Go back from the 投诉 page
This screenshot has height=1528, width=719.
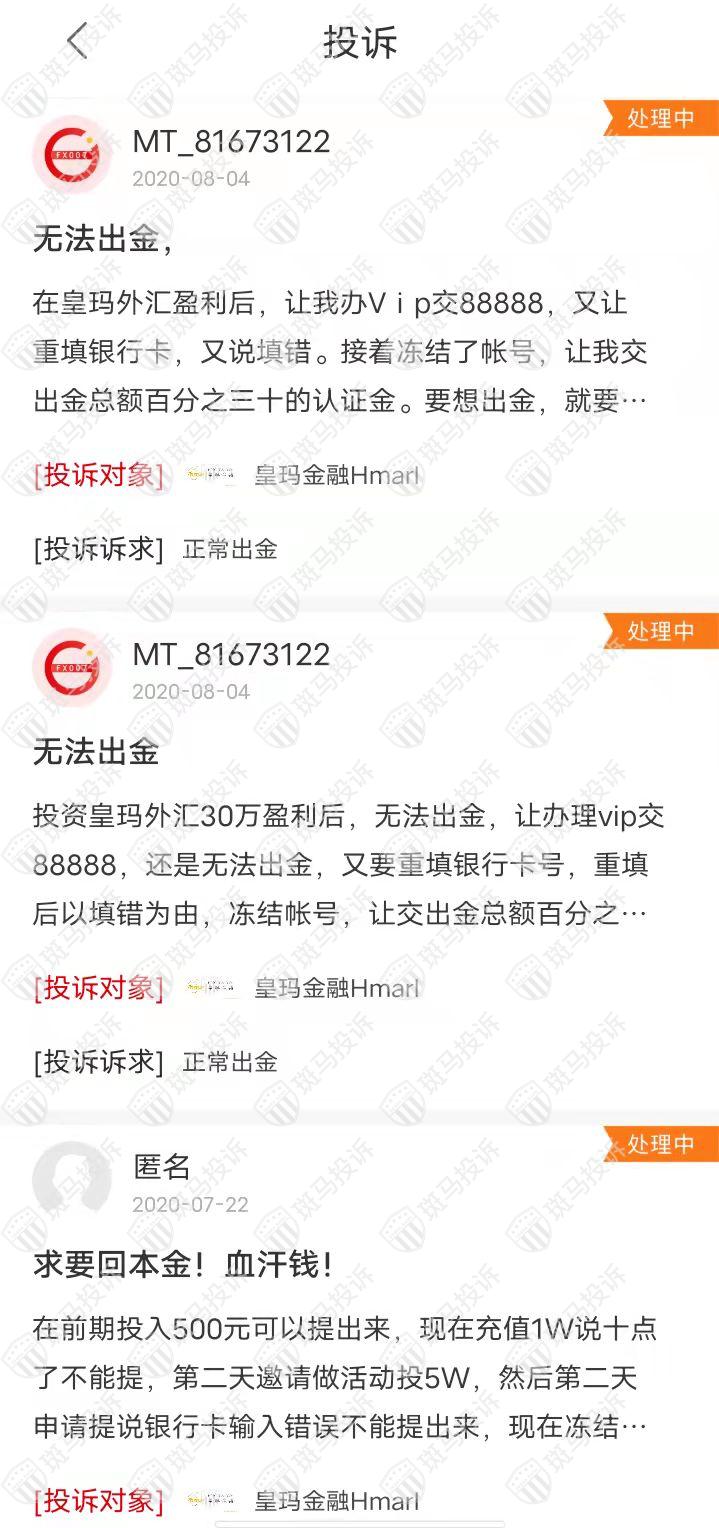tap(77, 41)
